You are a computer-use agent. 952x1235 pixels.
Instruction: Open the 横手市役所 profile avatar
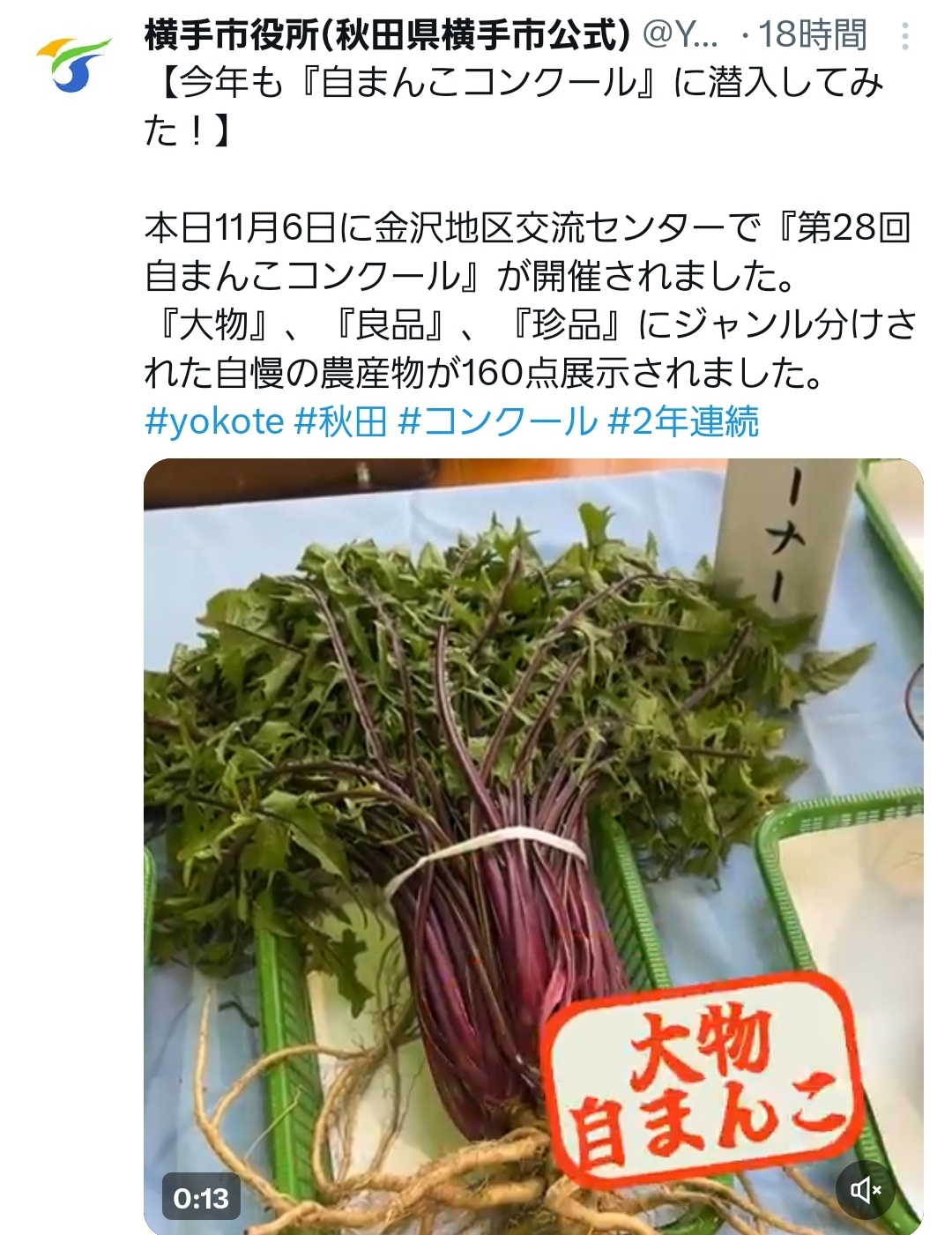[x=74, y=63]
